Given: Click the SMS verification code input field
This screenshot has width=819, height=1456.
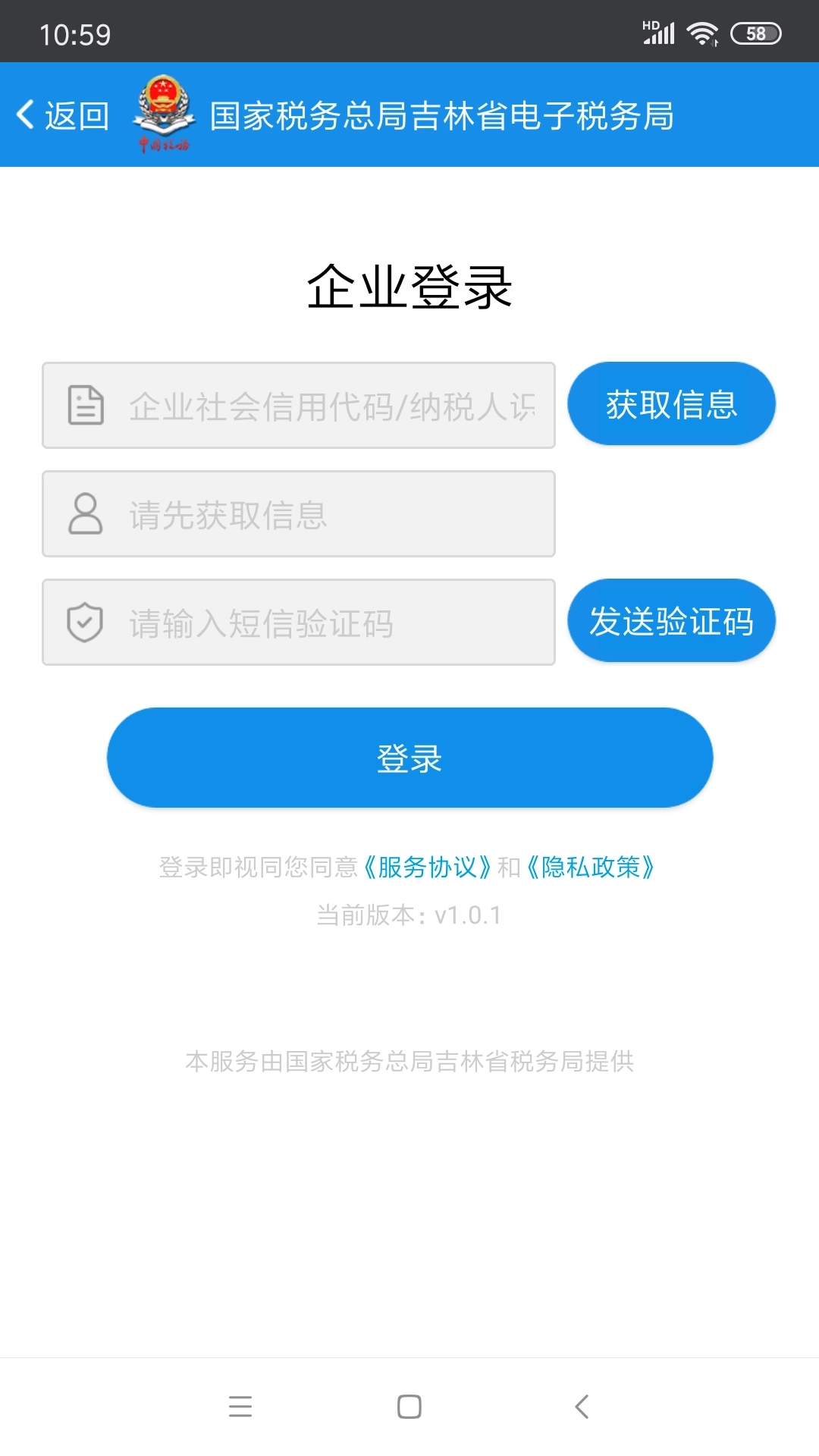Looking at the screenshot, I should 318,622.
